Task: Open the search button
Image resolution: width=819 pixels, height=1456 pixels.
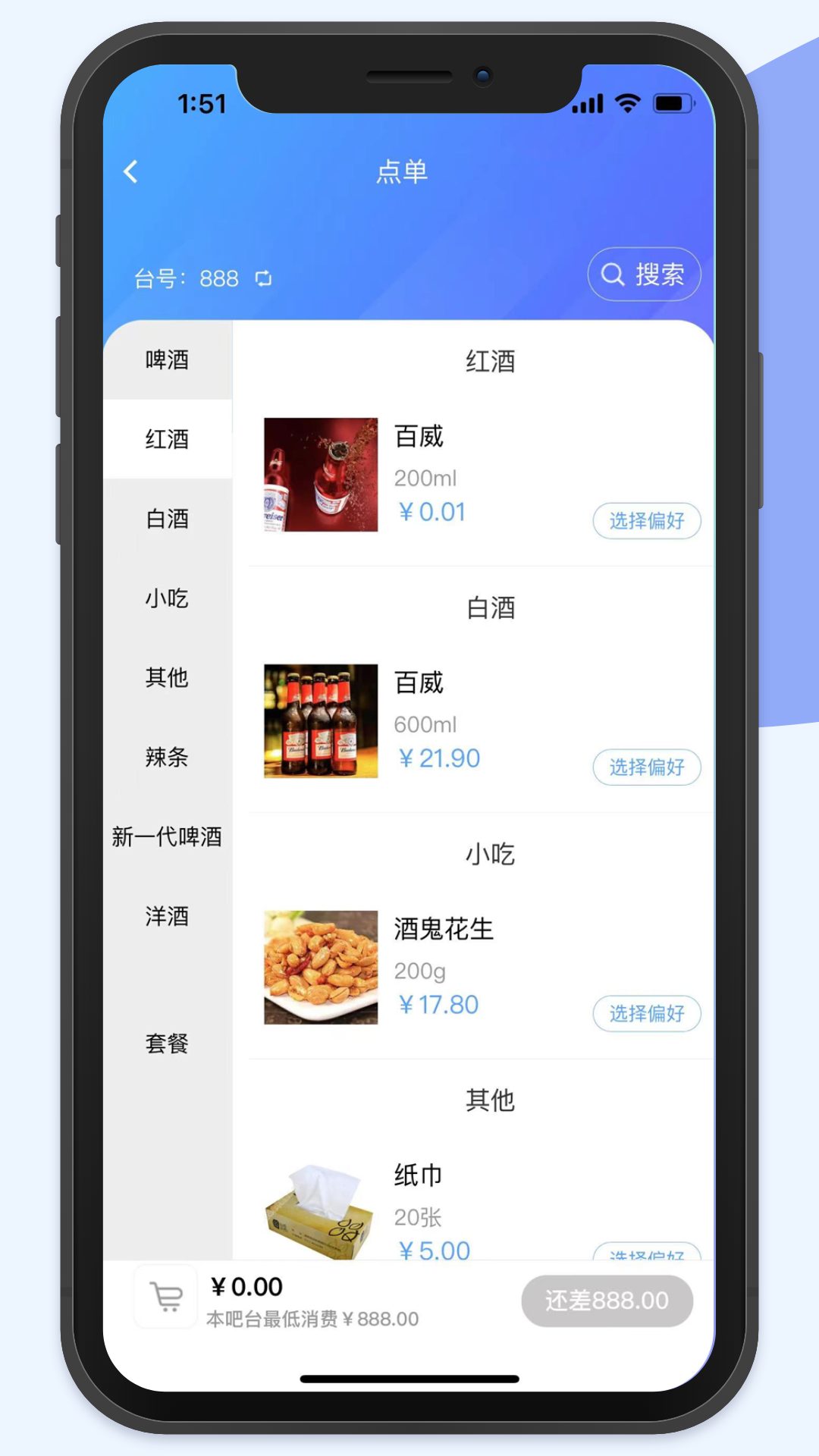Action: 644,275
